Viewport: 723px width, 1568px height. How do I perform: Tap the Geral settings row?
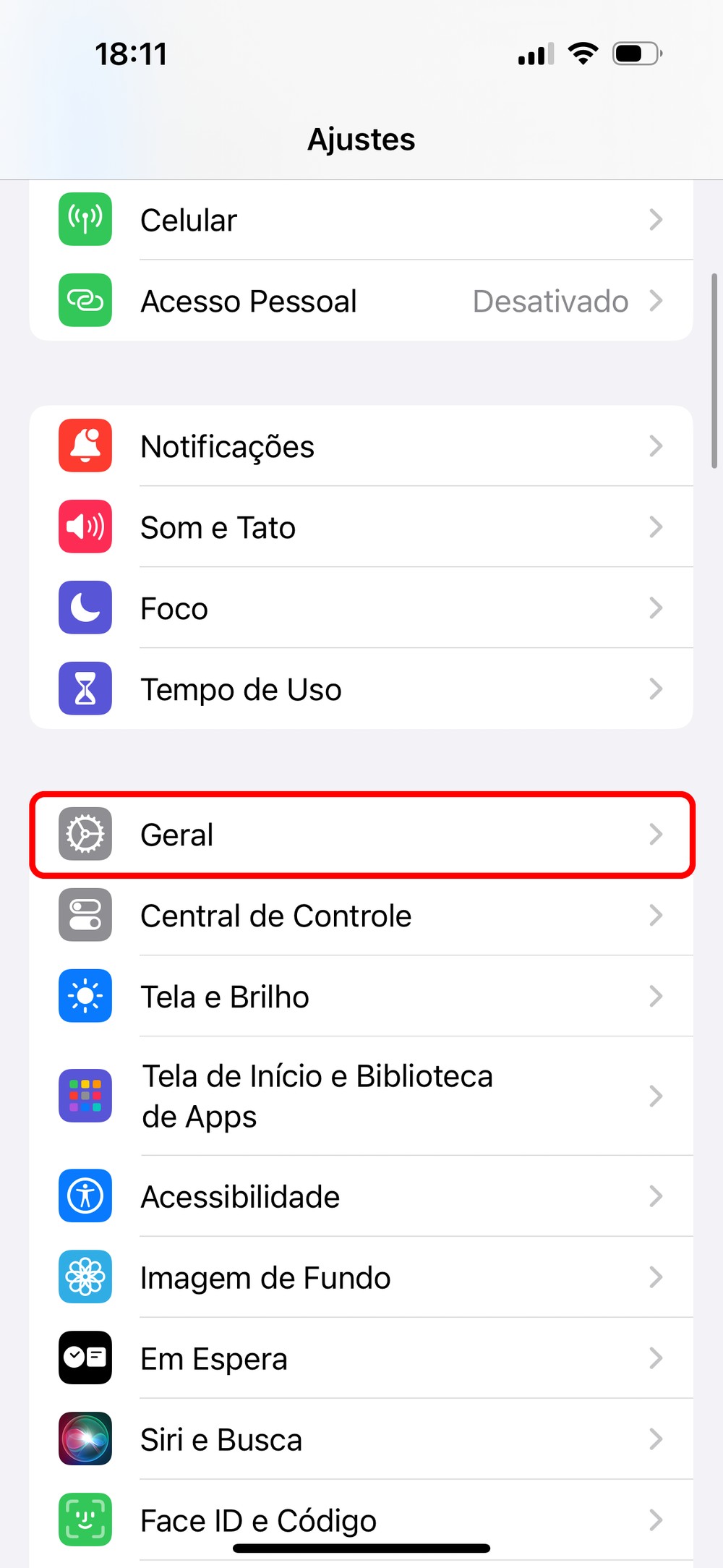[361, 835]
